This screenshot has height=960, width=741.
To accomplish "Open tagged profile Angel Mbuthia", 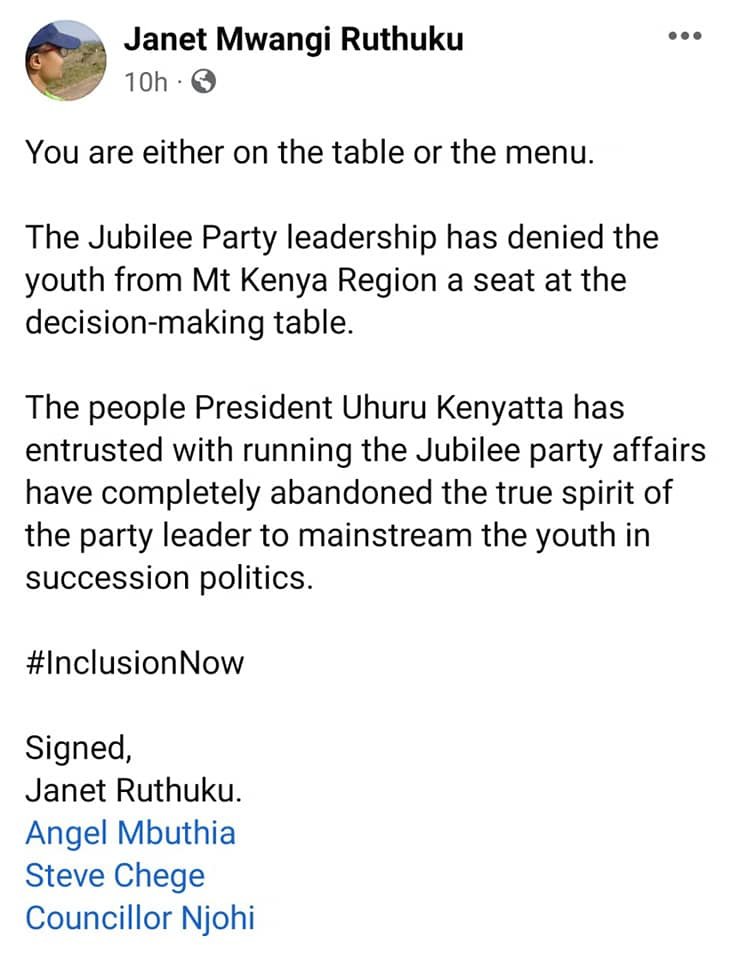I will coord(130,833).
